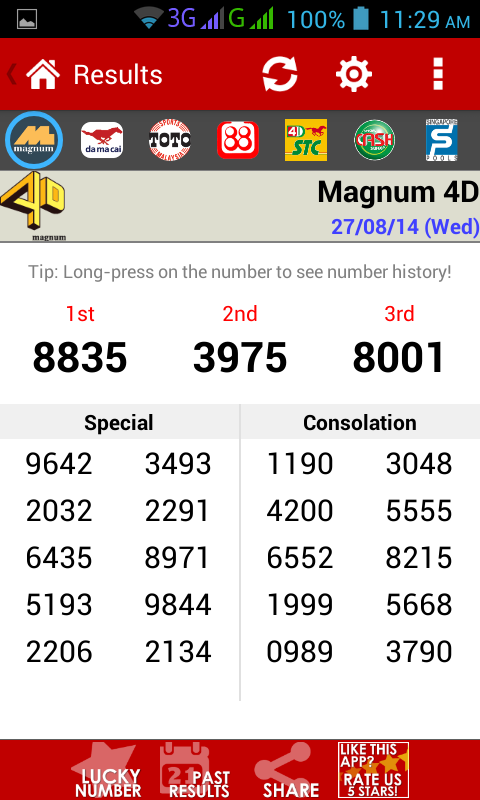Switch to the Cash Sweep tab
The image size is (480, 800).
pyautogui.click(x=374, y=140)
